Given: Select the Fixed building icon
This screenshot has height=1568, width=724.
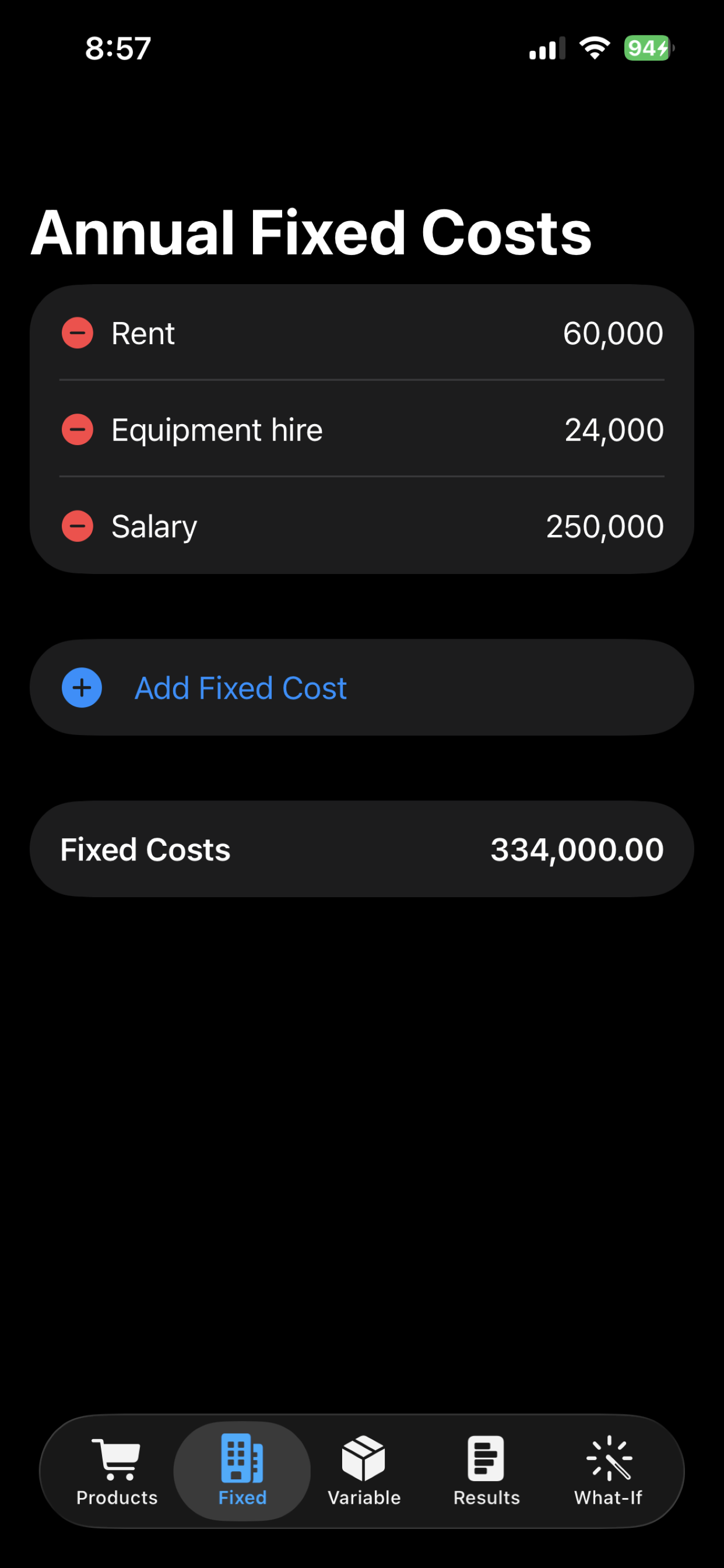Looking at the screenshot, I should click(x=241, y=1455).
